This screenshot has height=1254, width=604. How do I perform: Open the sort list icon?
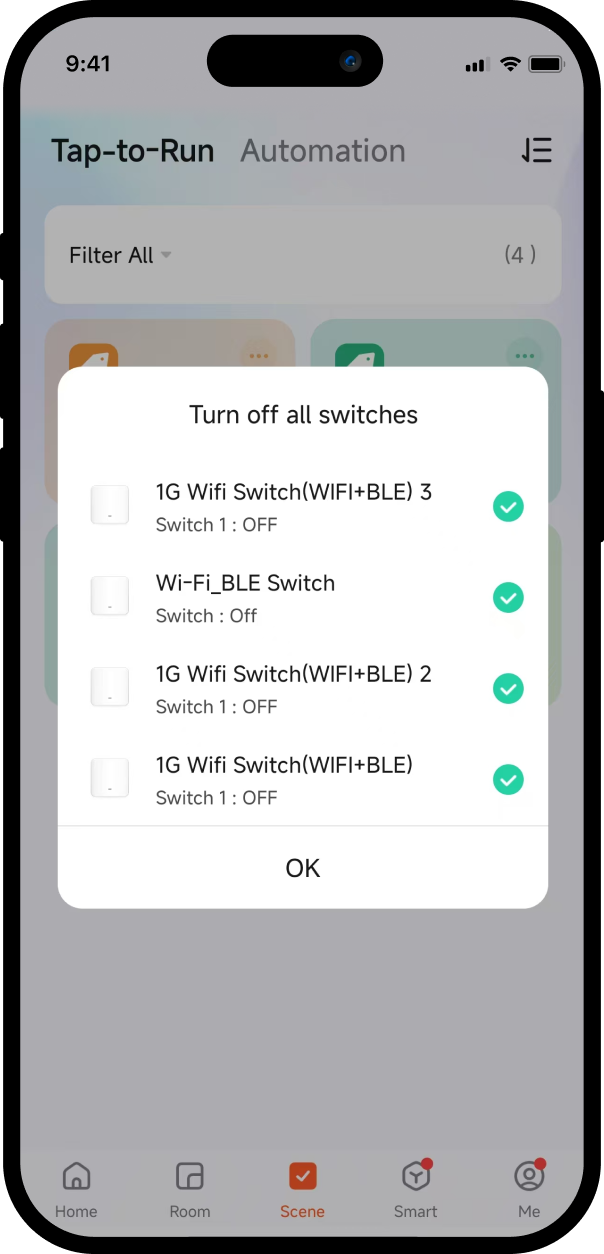pos(536,151)
